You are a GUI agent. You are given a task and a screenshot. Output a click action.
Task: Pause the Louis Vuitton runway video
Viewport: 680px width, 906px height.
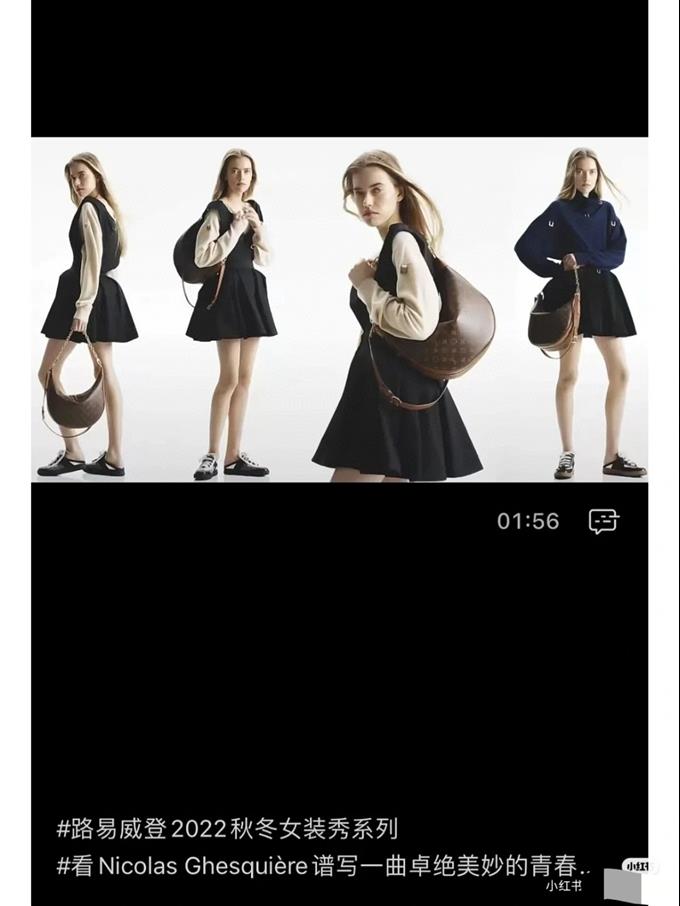coord(339,310)
